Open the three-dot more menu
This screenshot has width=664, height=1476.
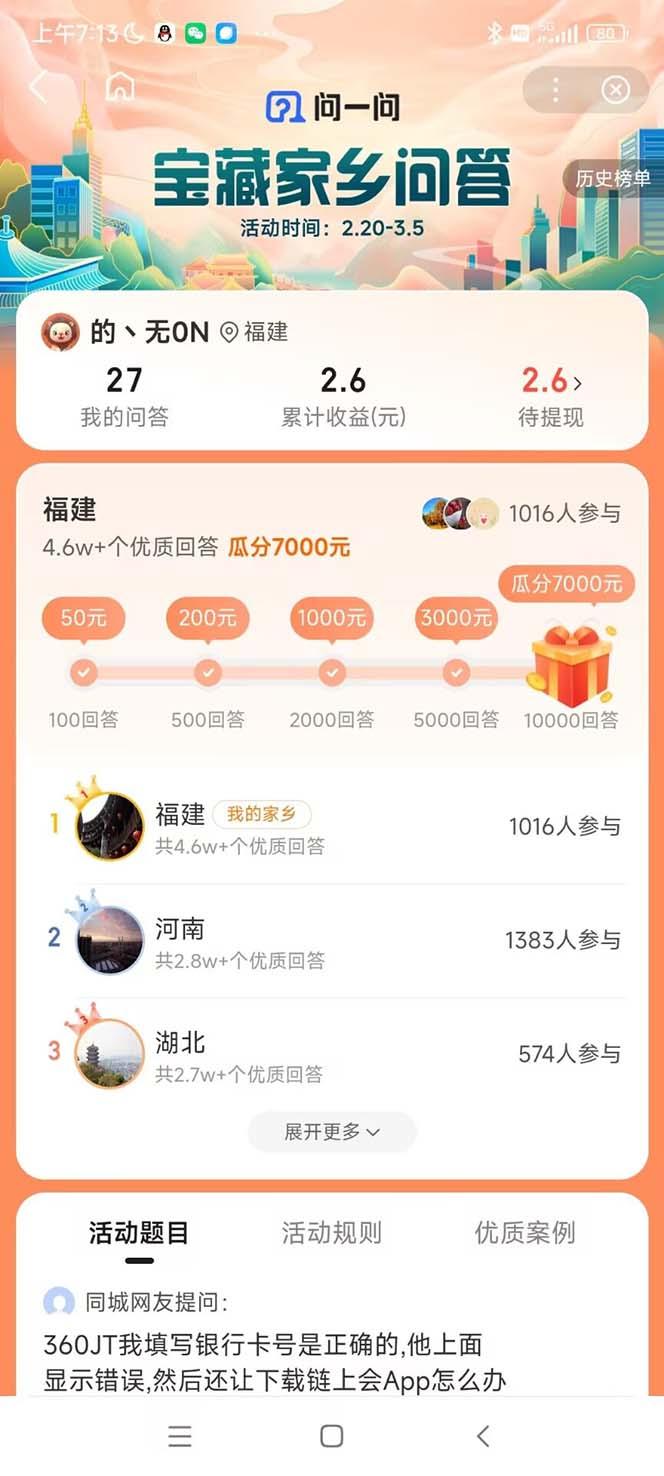pyautogui.click(x=556, y=91)
